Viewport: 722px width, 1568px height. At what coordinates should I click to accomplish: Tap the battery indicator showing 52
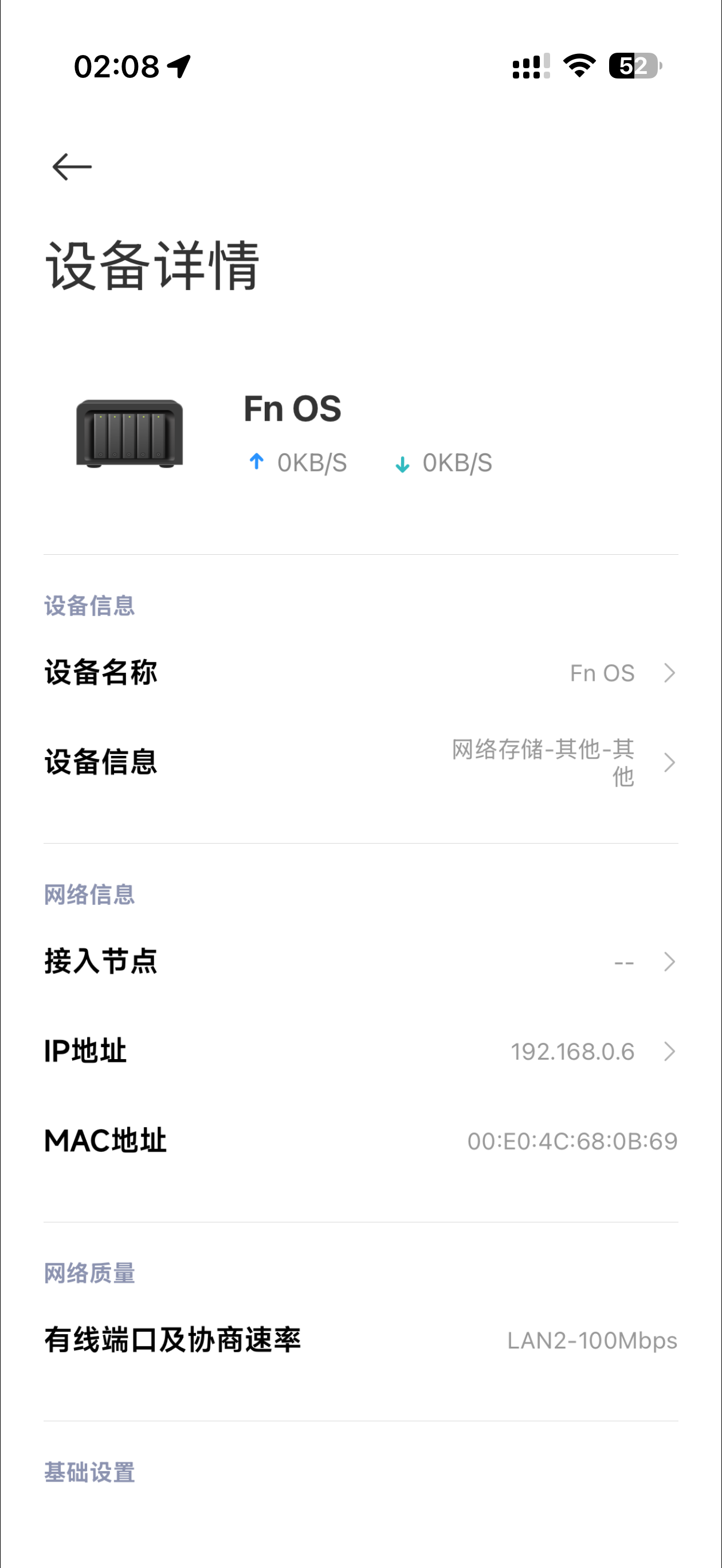634,66
